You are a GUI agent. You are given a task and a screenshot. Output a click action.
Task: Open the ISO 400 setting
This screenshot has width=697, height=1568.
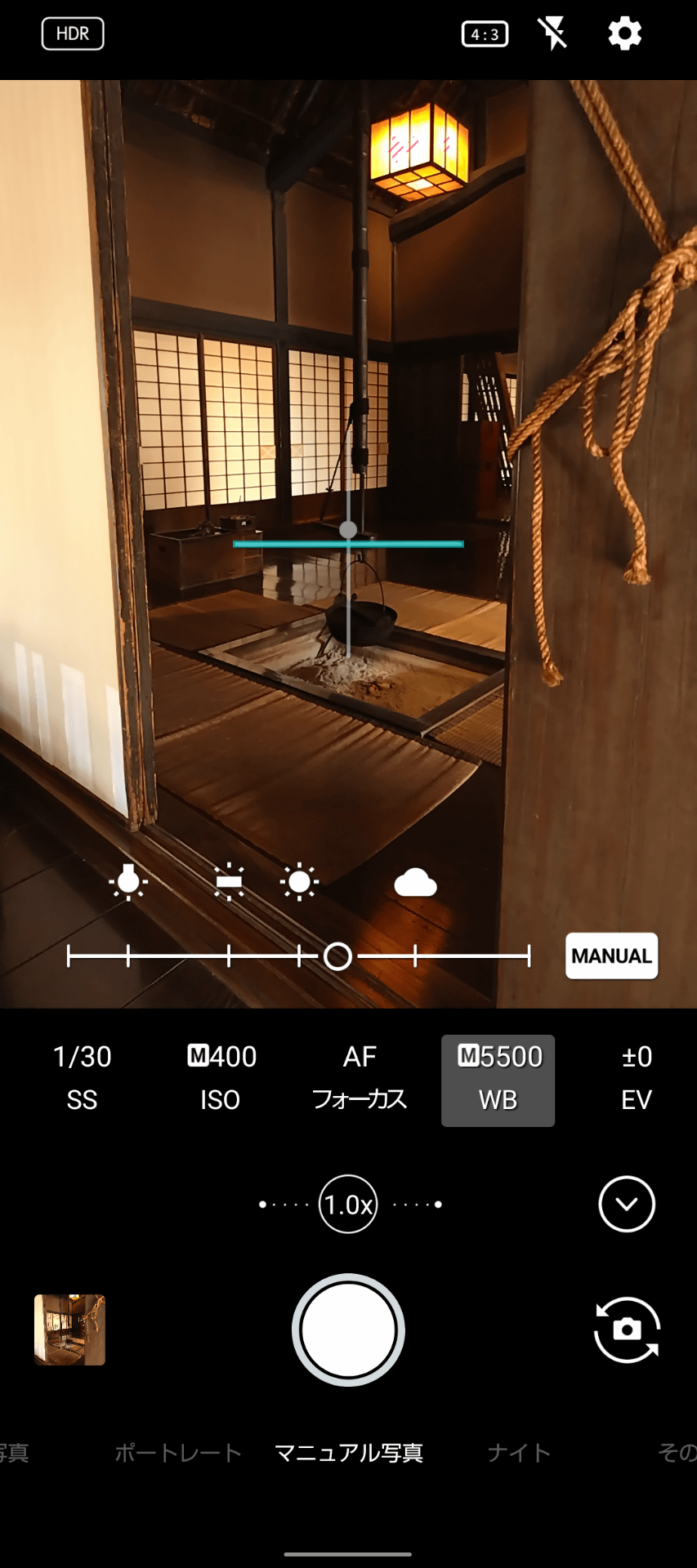(221, 1078)
